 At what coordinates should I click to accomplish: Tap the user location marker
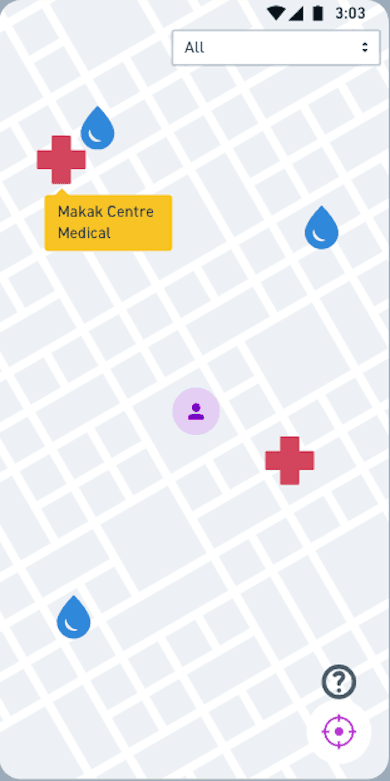[x=196, y=411]
